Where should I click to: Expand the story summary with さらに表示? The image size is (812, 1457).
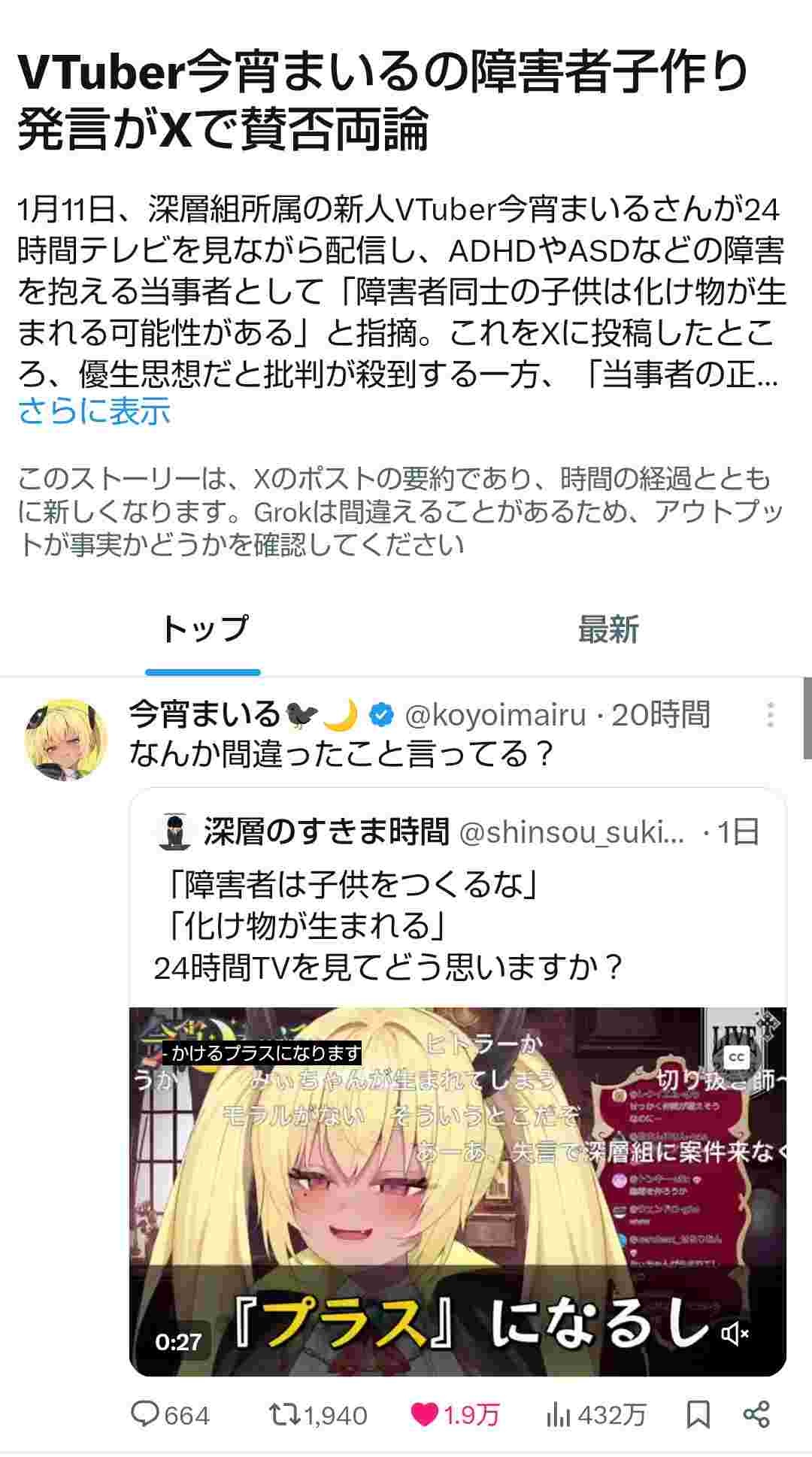94,412
